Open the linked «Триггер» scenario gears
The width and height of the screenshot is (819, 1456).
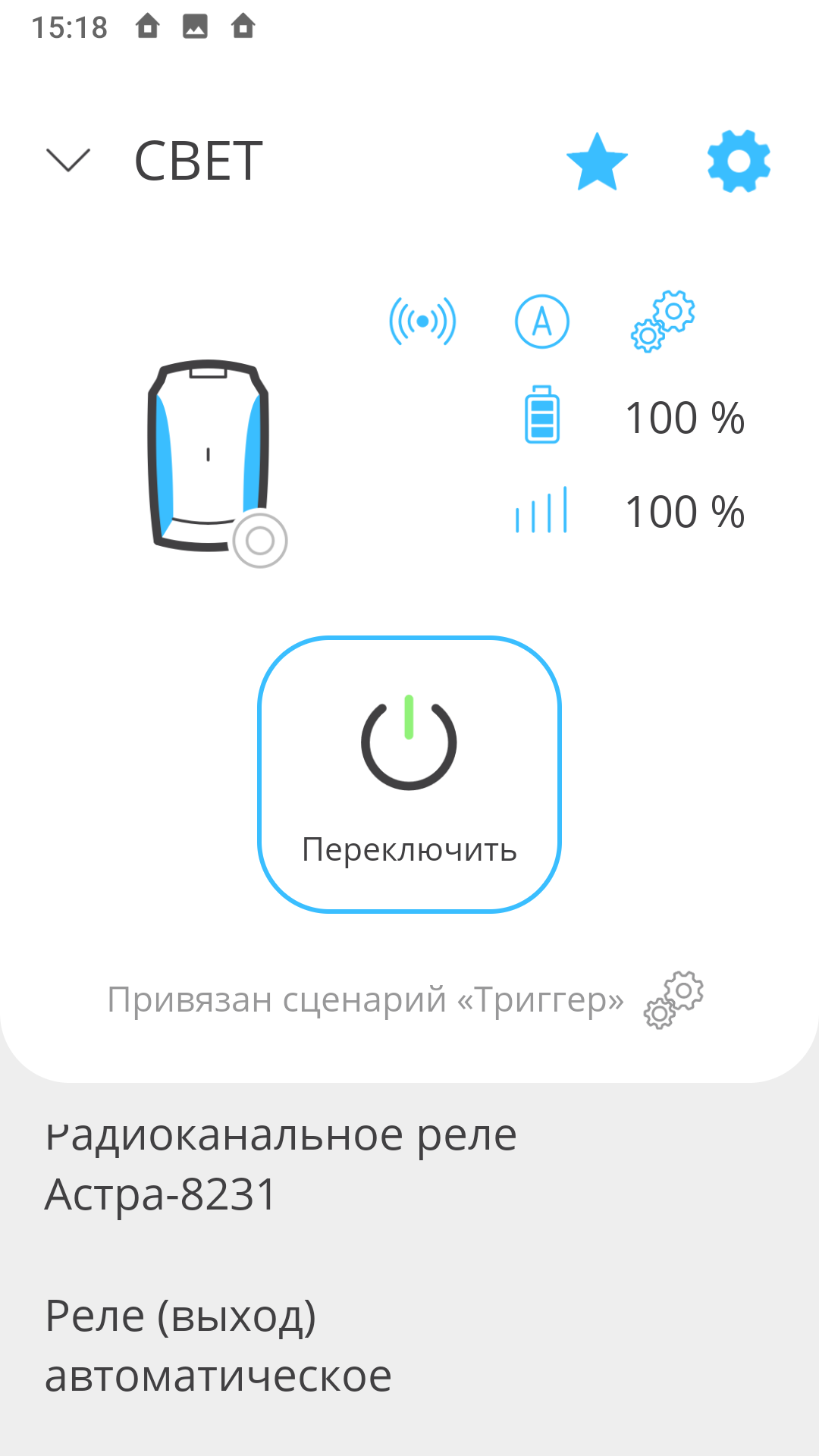[673, 999]
